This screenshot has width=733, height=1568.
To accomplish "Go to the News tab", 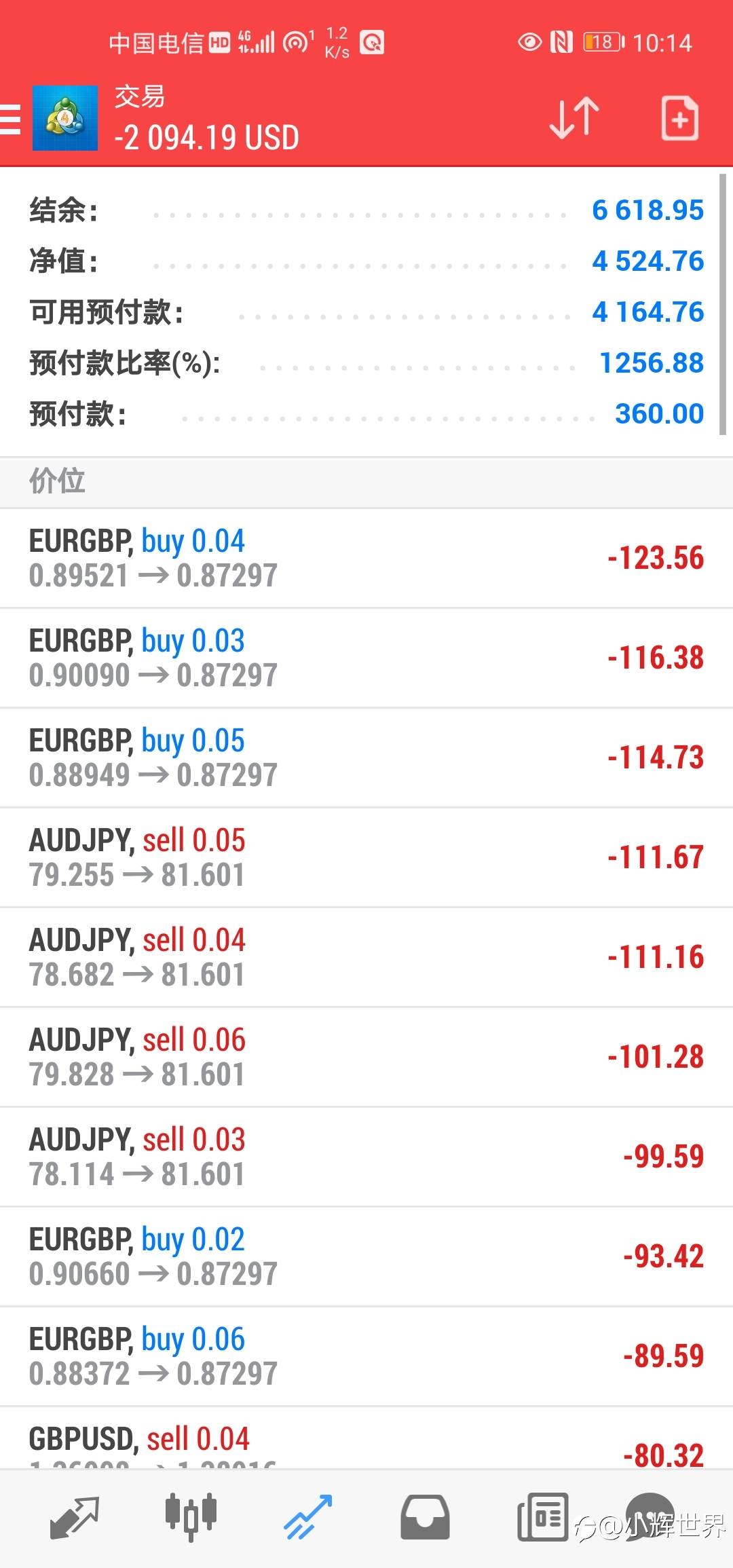I will (x=542, y=1518).
